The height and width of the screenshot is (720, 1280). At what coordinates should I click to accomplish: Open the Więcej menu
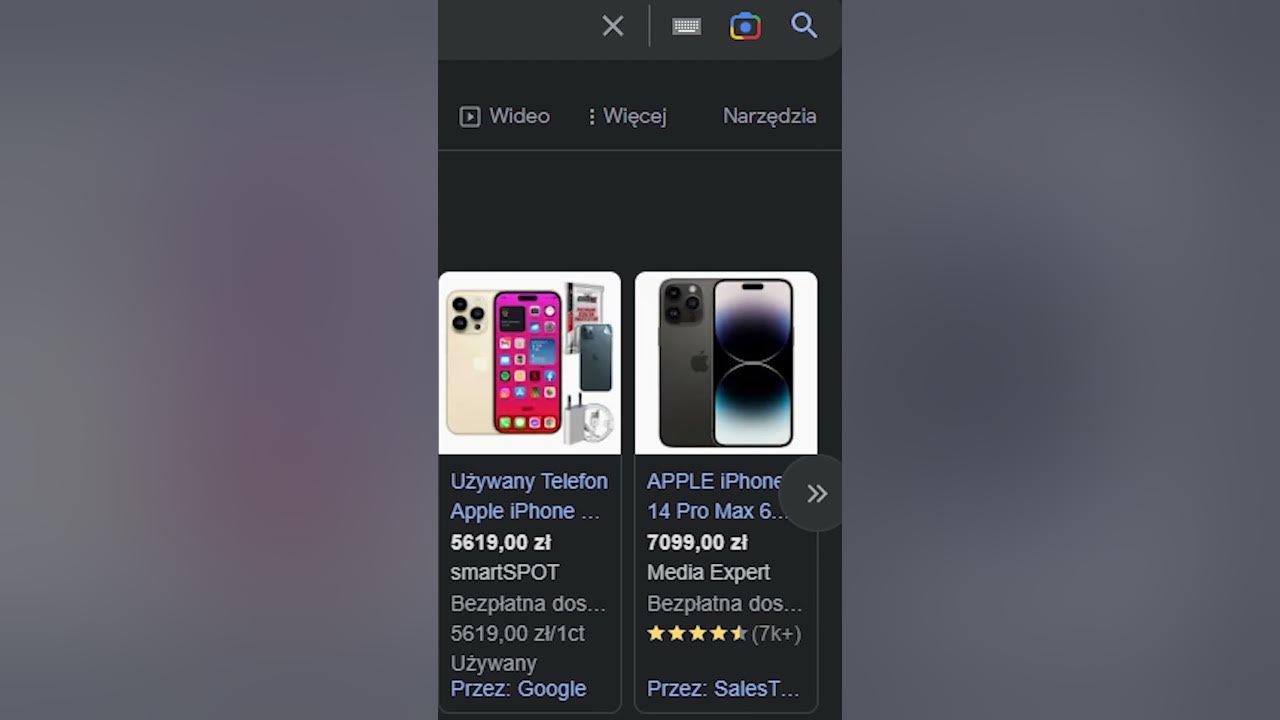tap(627, 116)
